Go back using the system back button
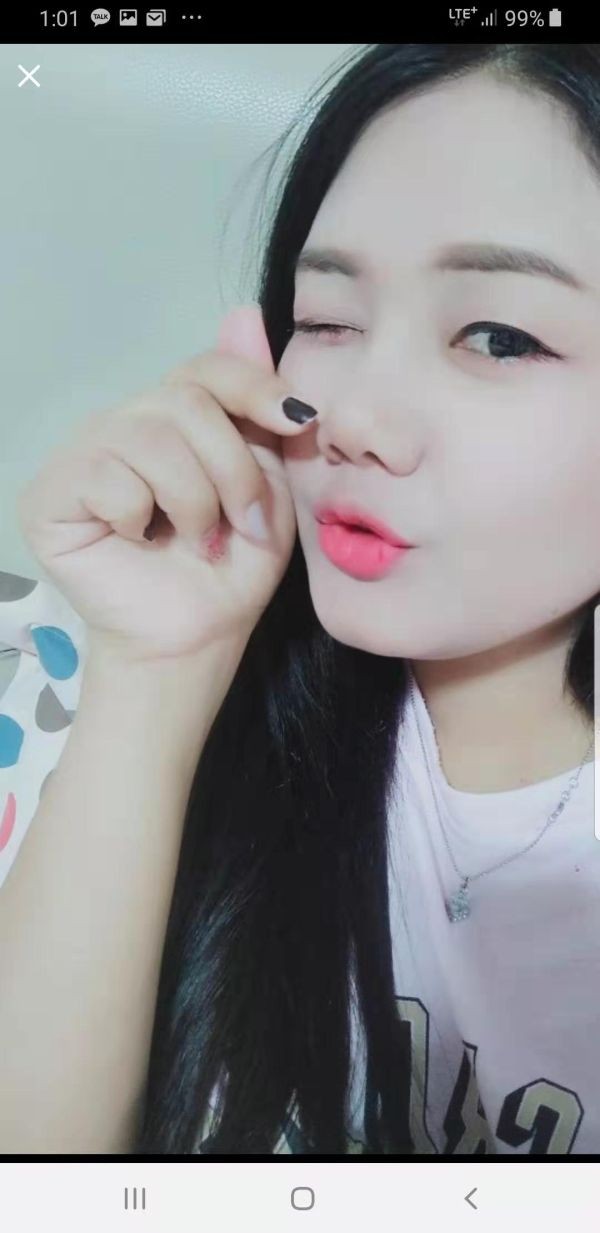The image size is (600, 1233). [x=471, y=1198]
